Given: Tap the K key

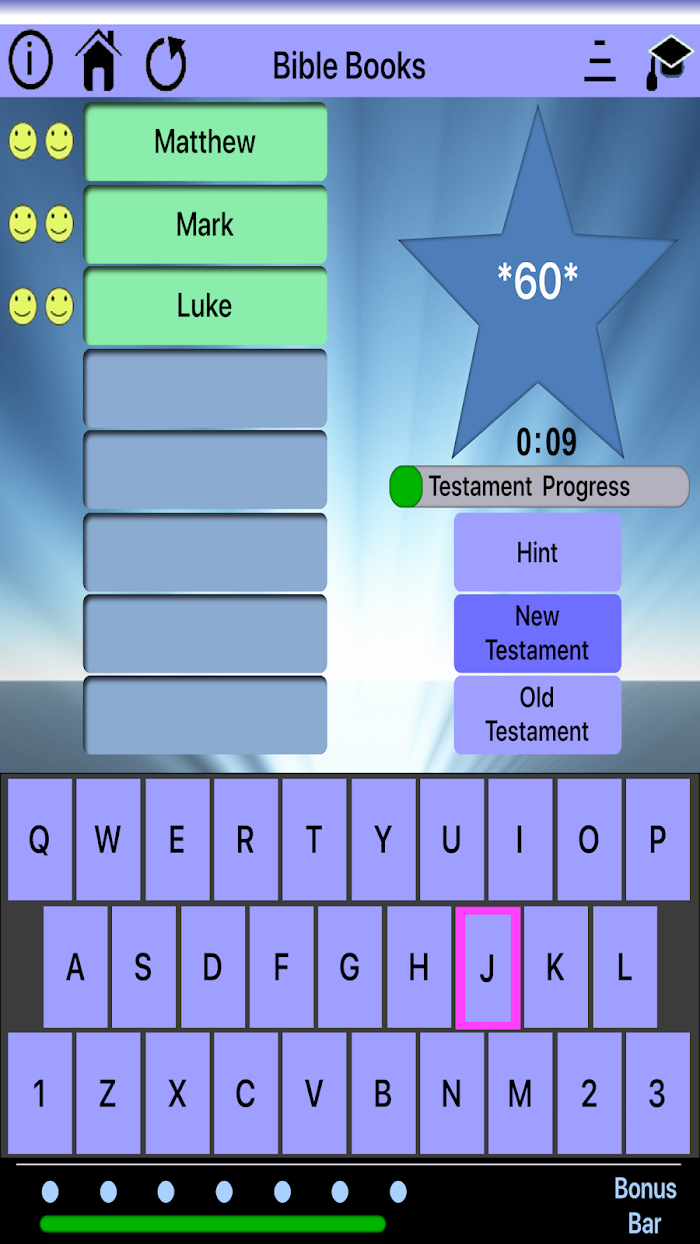Looking at the screenshot, I should (555, 967).
